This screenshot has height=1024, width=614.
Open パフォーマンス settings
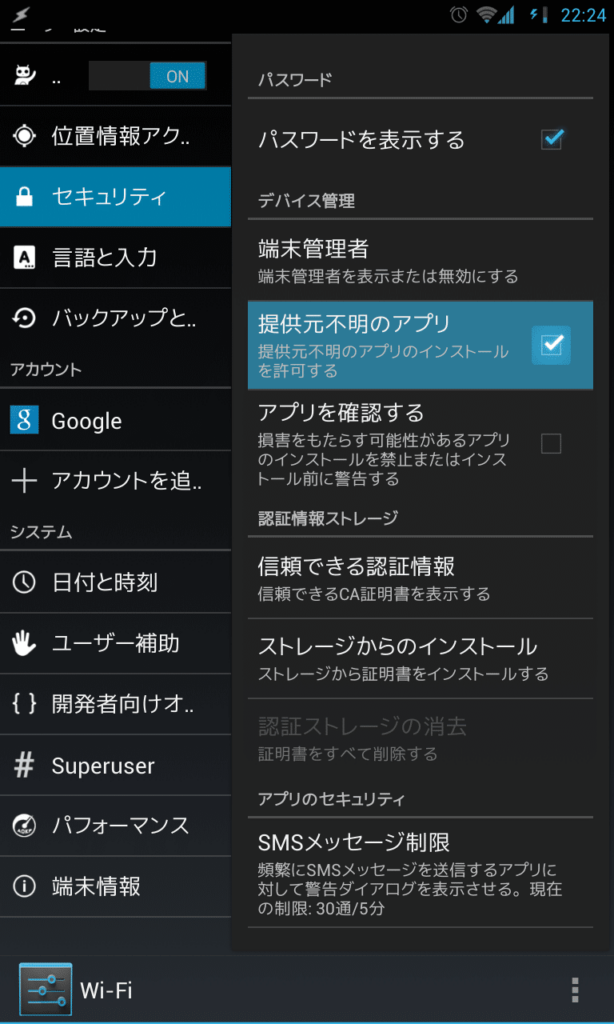pyautogui.click(x=115, y=826)
